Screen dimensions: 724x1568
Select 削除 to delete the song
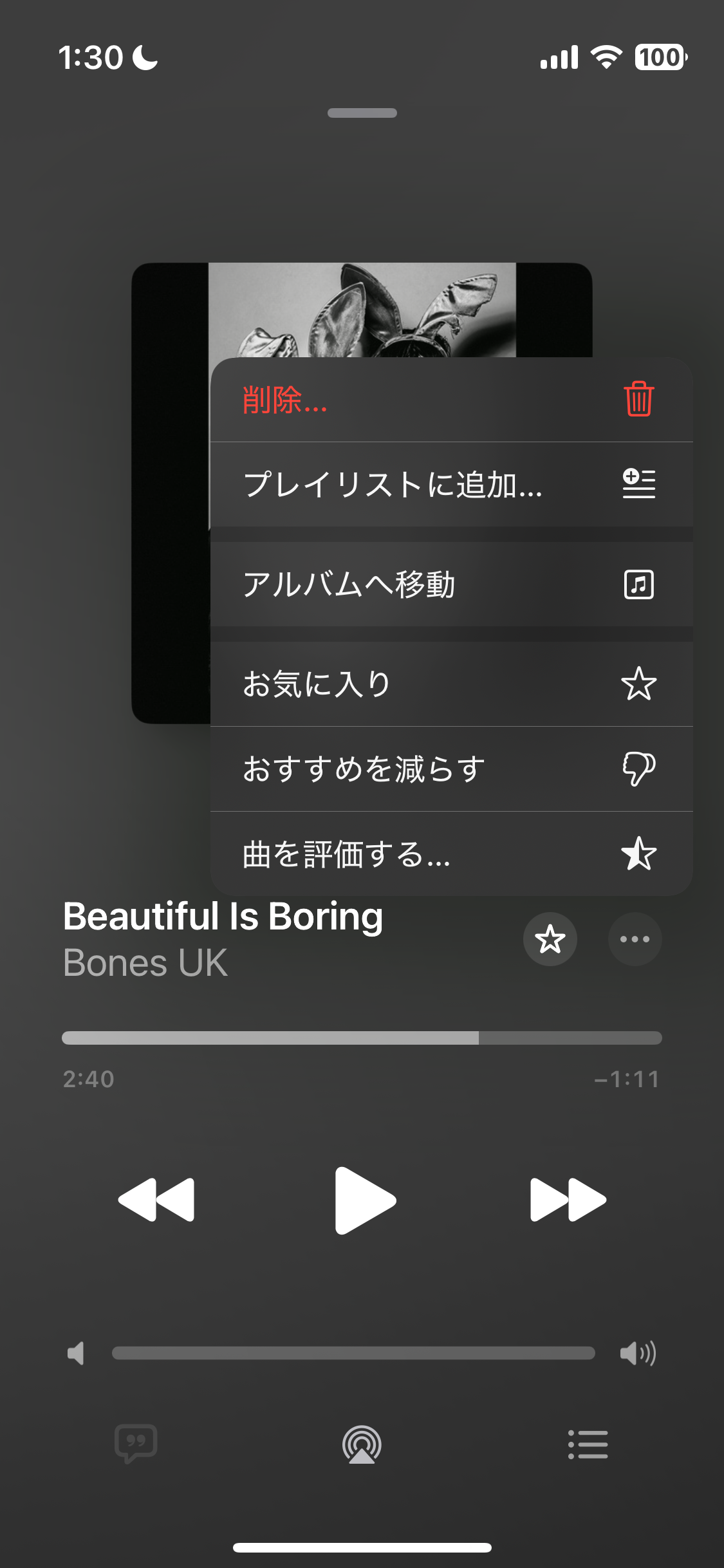[x=450, y=400]
